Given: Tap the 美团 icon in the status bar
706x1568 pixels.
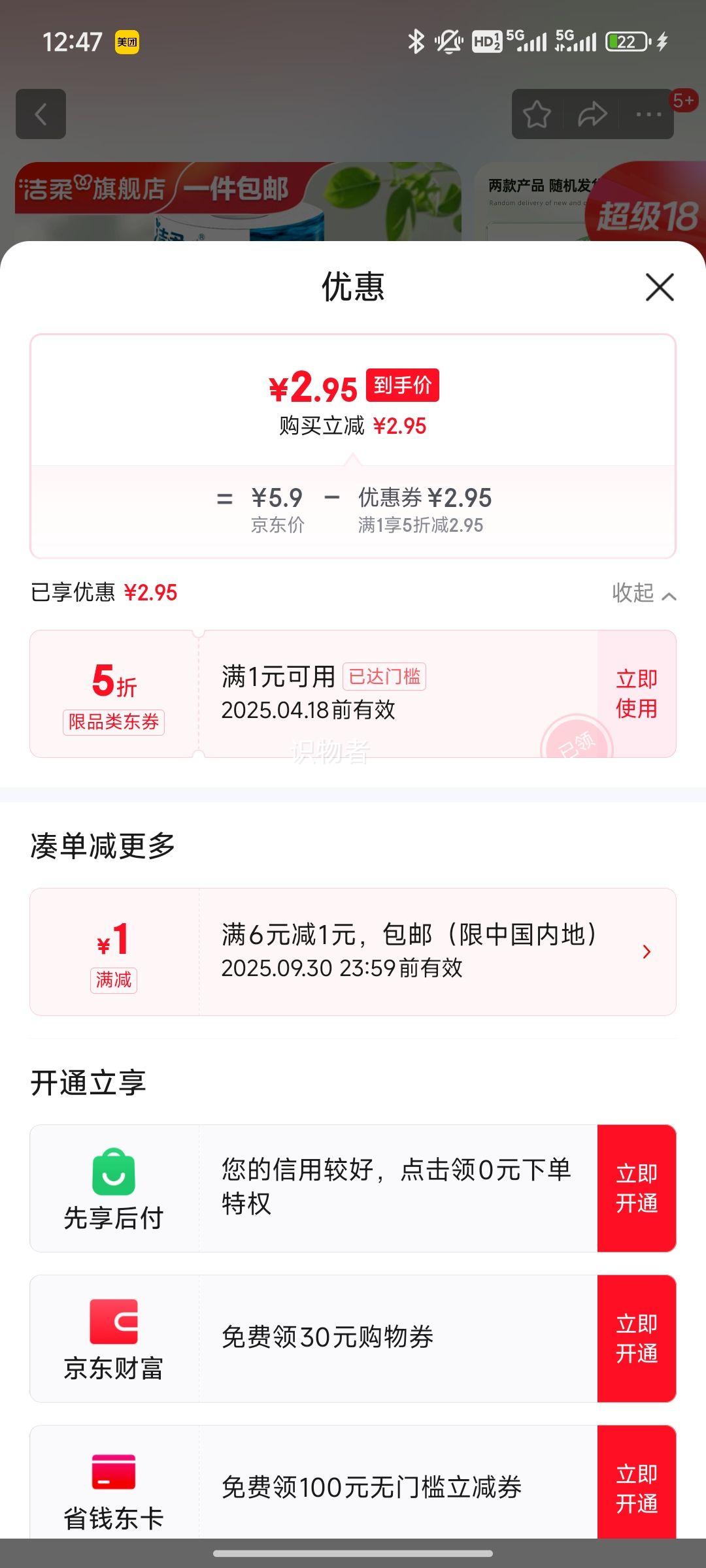Looking at the screenshot, I should pyautogui.click(x=126, y=44).
